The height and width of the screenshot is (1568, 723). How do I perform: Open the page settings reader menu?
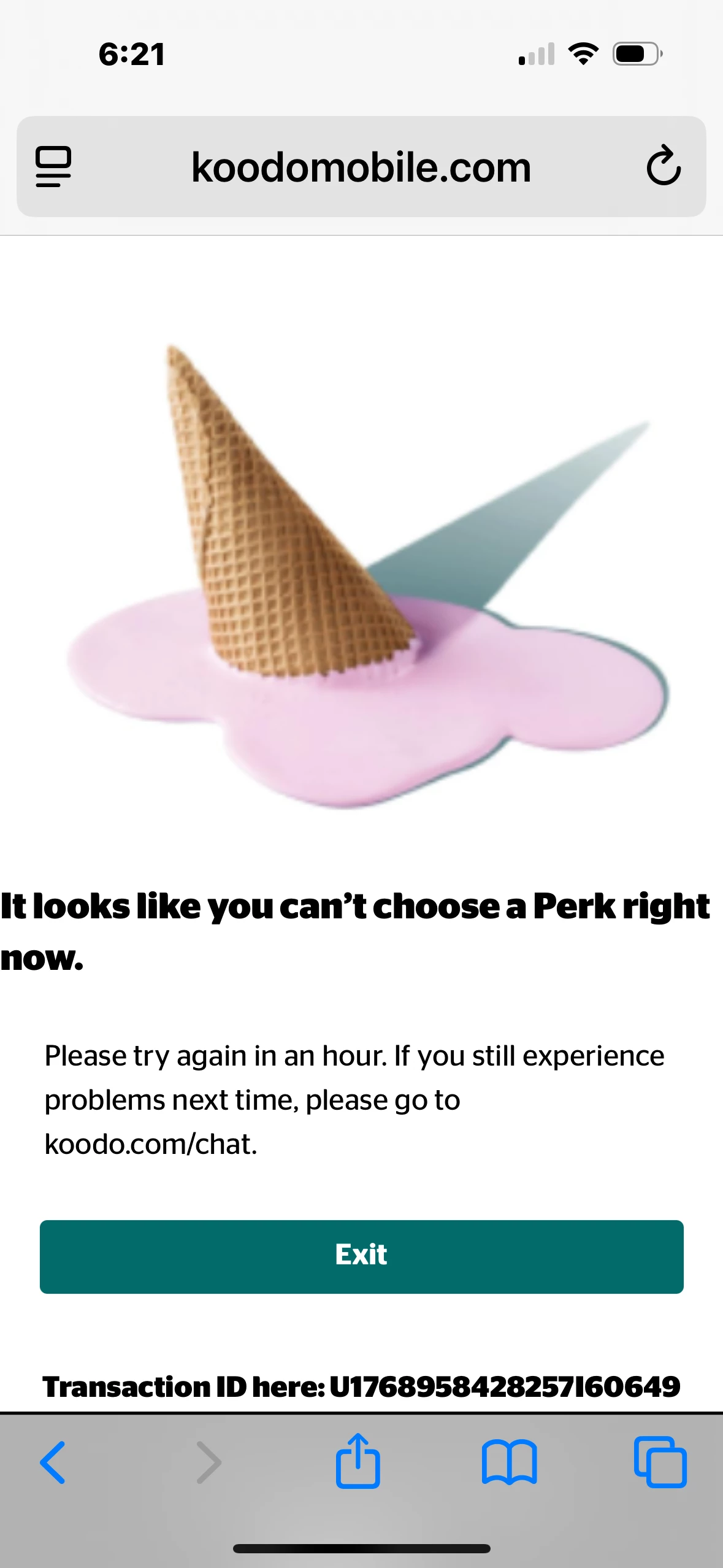tap(53, 166)
